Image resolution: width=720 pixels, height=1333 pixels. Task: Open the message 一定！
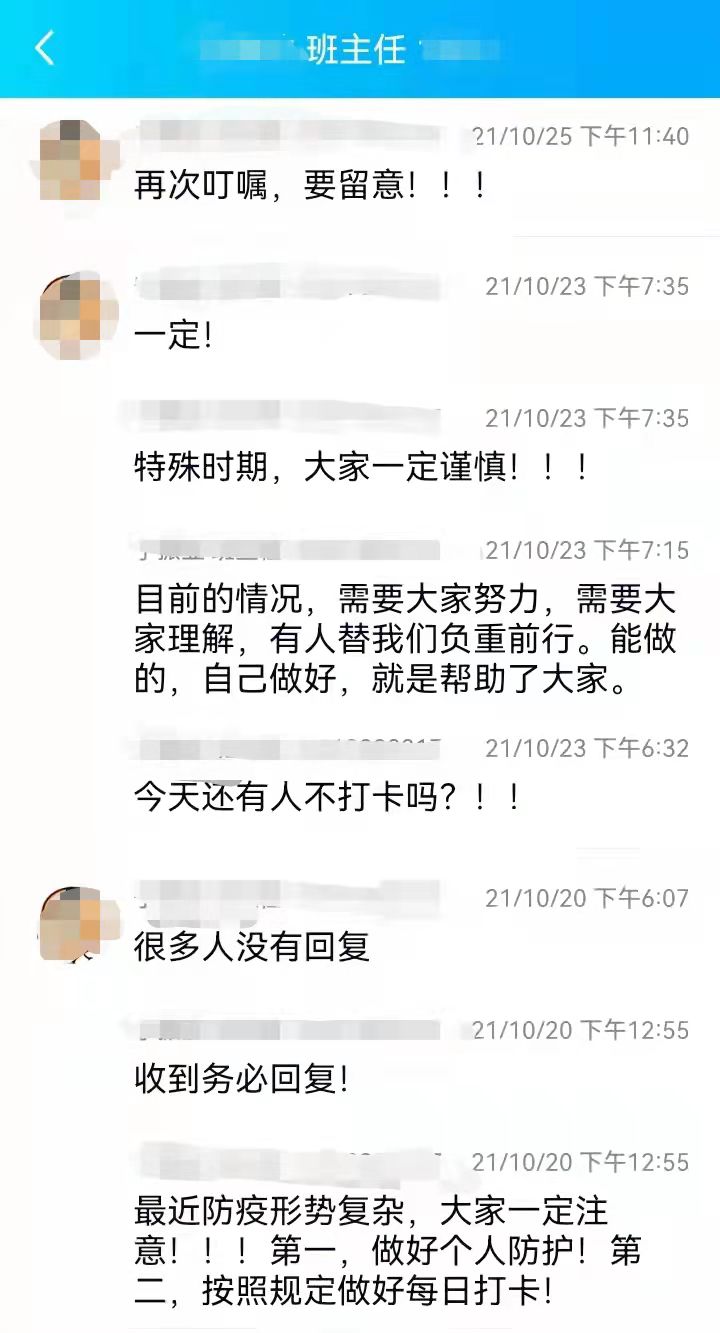(174, 336)
